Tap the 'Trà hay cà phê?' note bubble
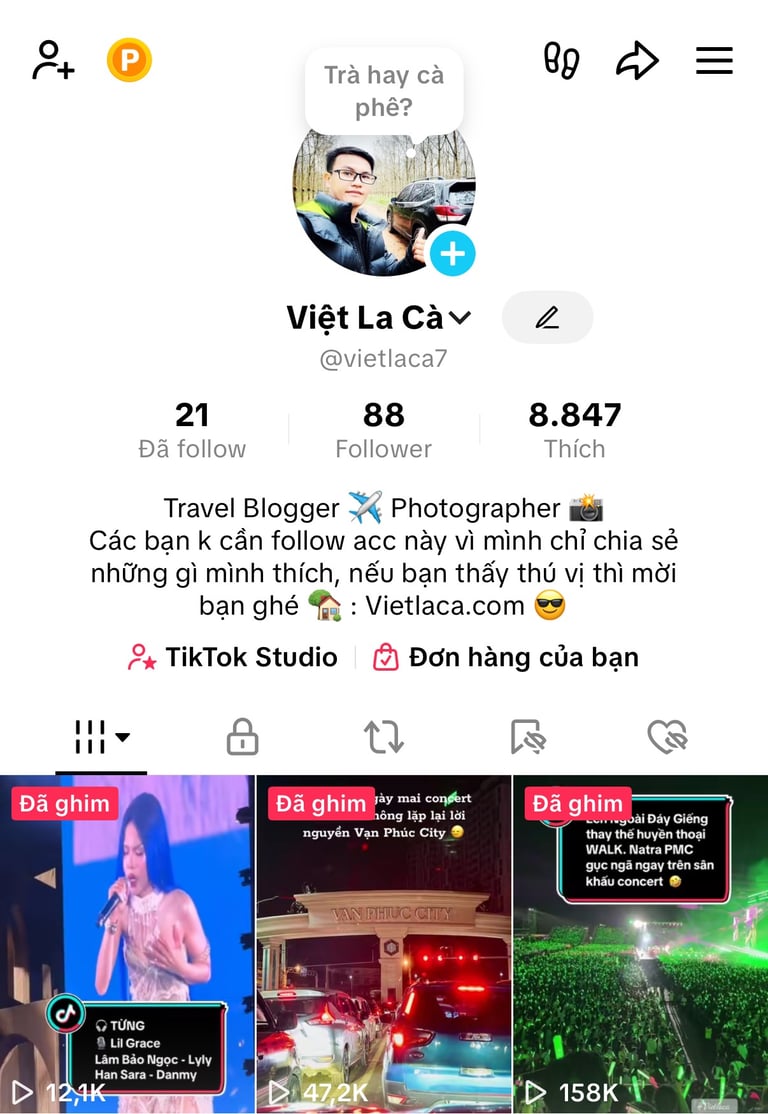 click(x=384, y=91)
